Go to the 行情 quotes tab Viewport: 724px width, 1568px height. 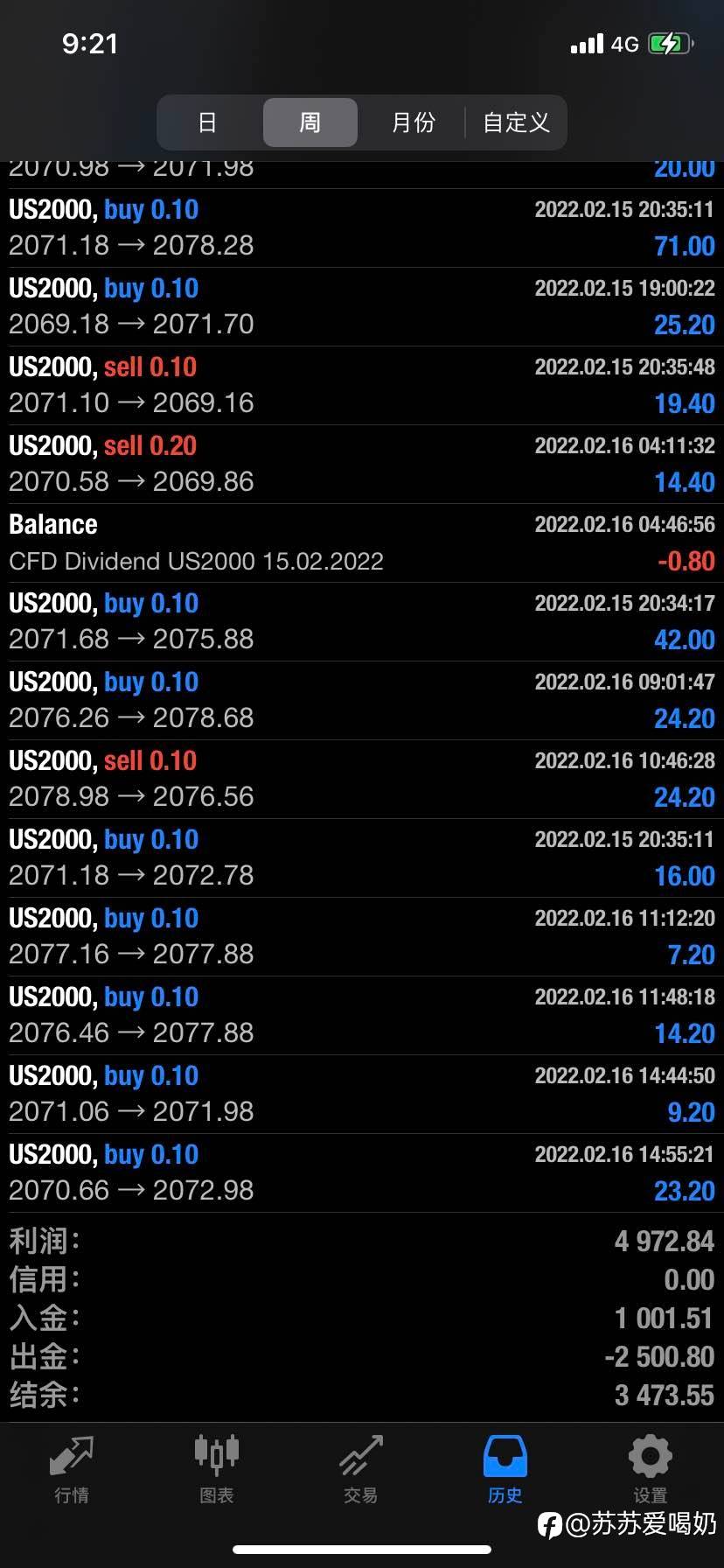pyautogui.click(x=72, y=1470)
